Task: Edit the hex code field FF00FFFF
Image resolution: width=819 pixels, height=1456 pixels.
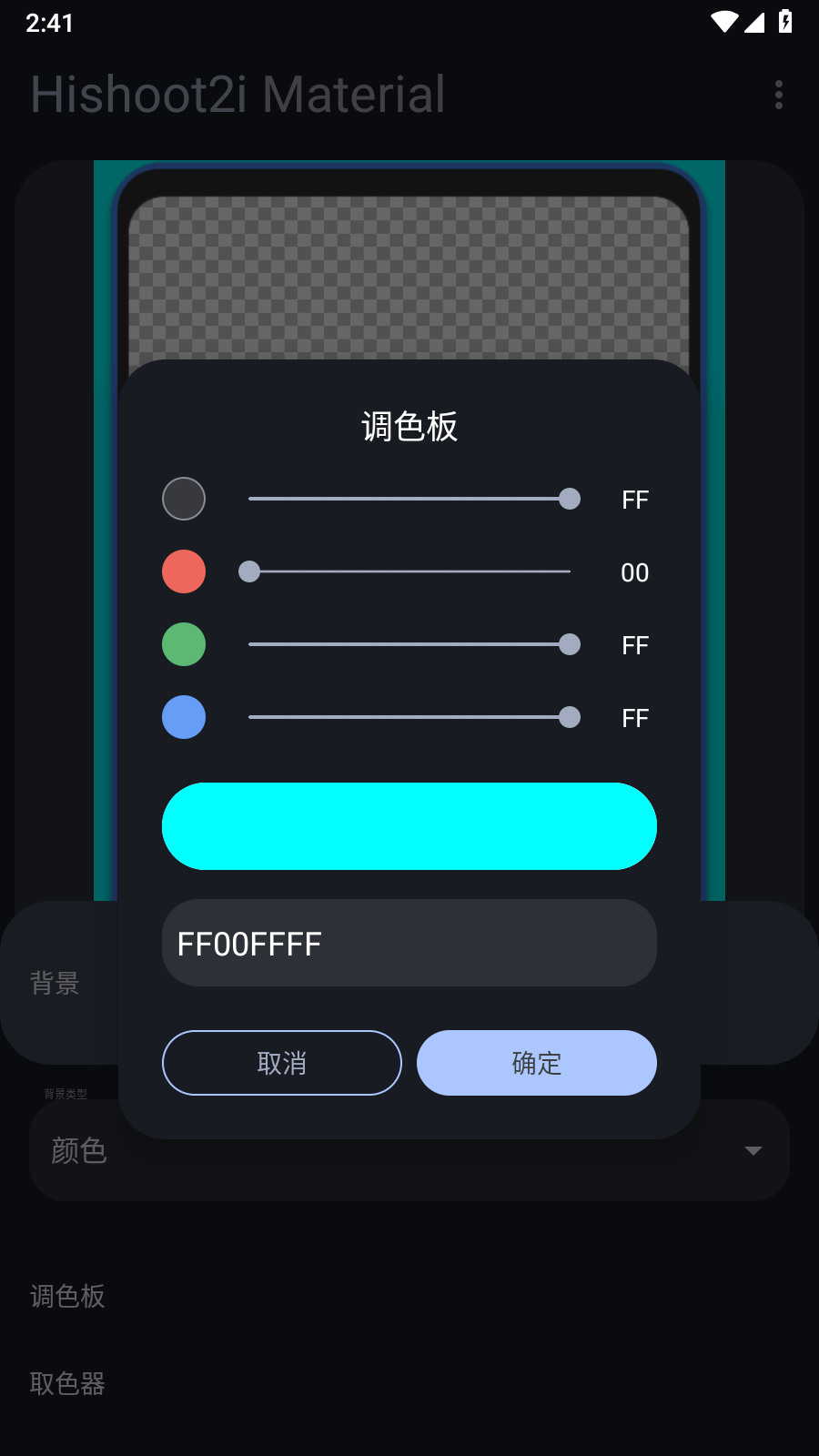Action: (409, 943)
